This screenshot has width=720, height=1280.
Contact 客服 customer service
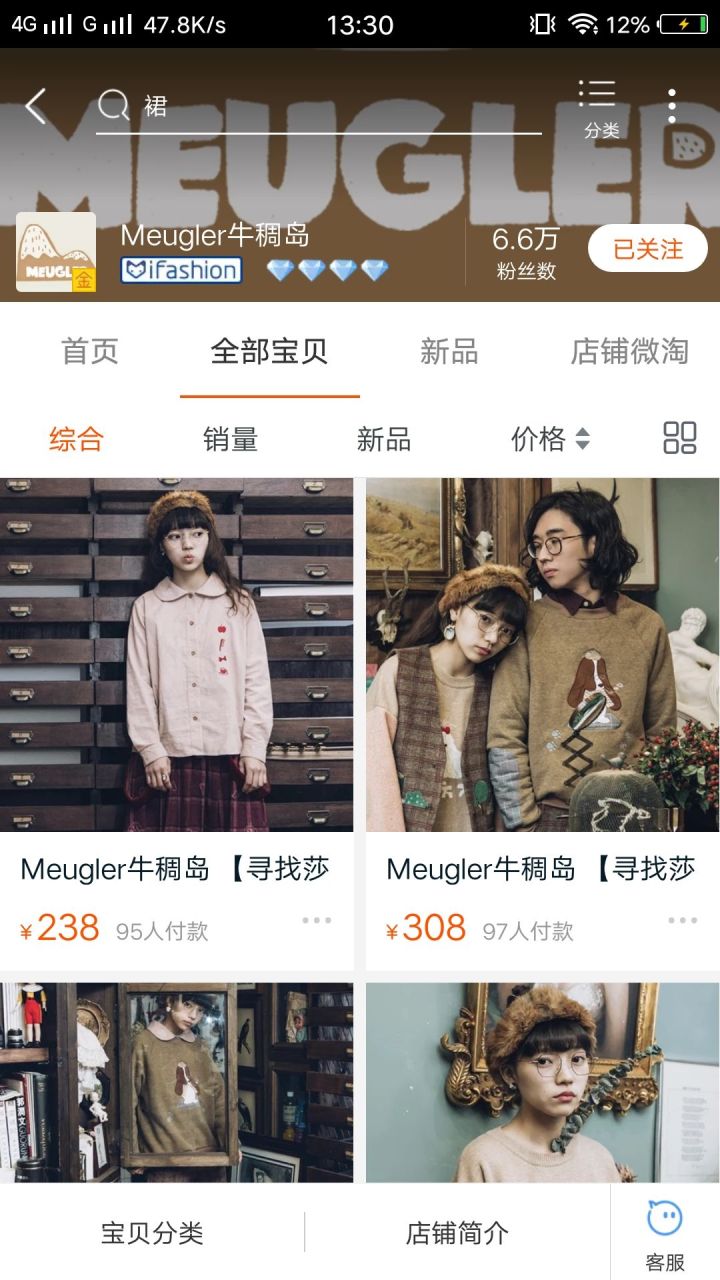[665, 1235]
